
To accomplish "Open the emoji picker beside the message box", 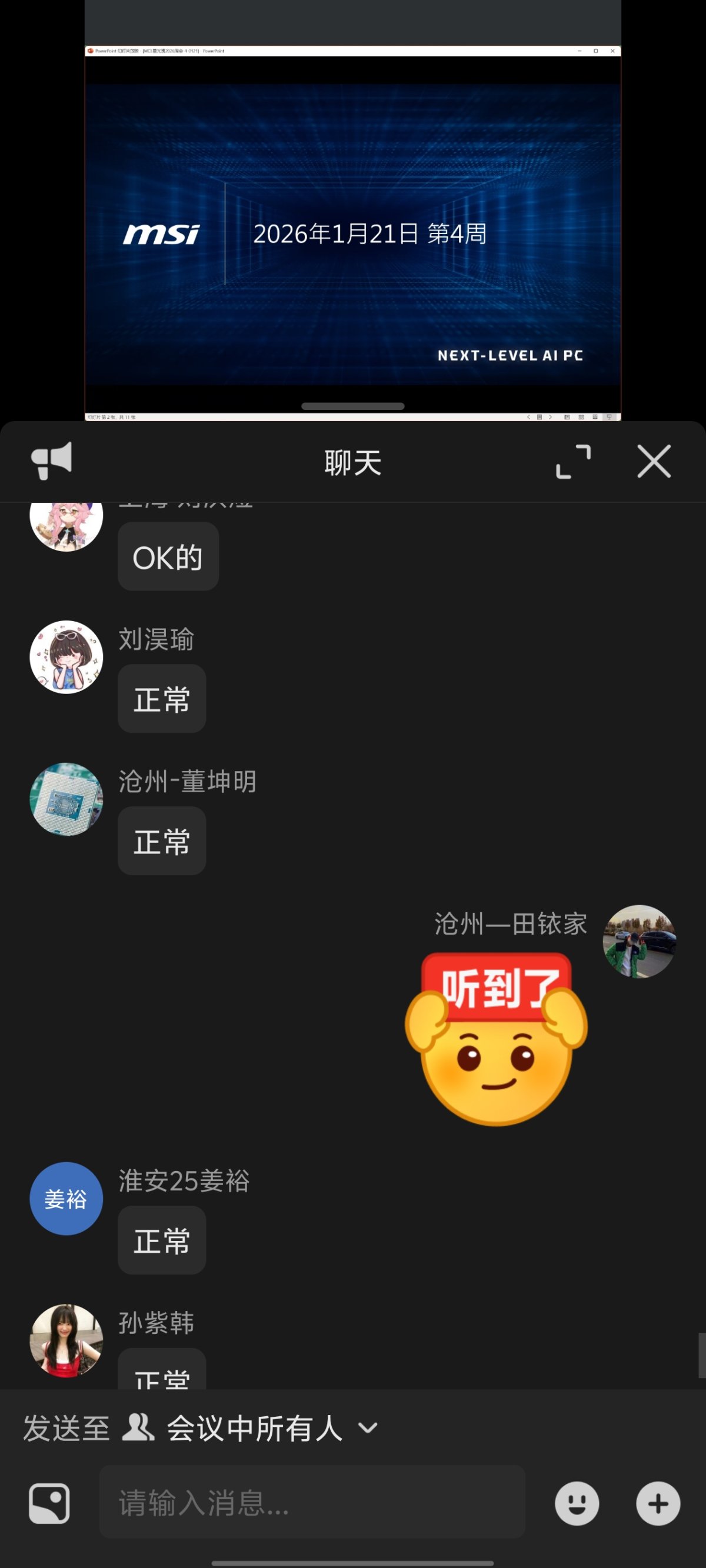I will pos(576,1503).
